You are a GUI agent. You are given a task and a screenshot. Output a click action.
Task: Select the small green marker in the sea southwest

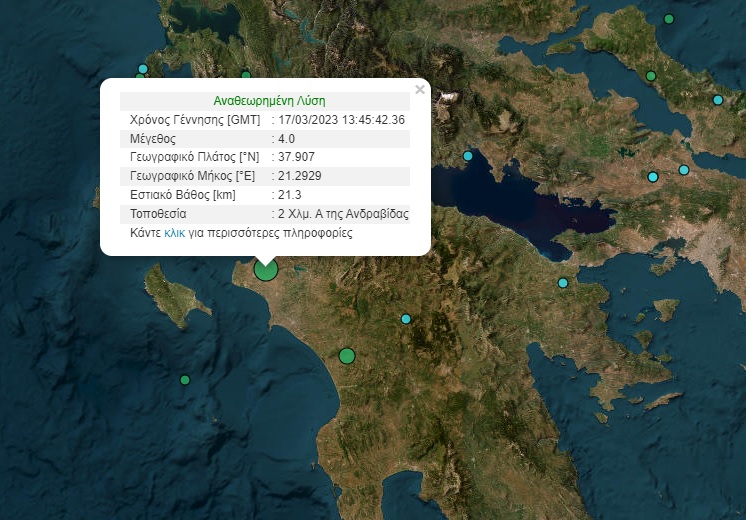tap(185, 380)
